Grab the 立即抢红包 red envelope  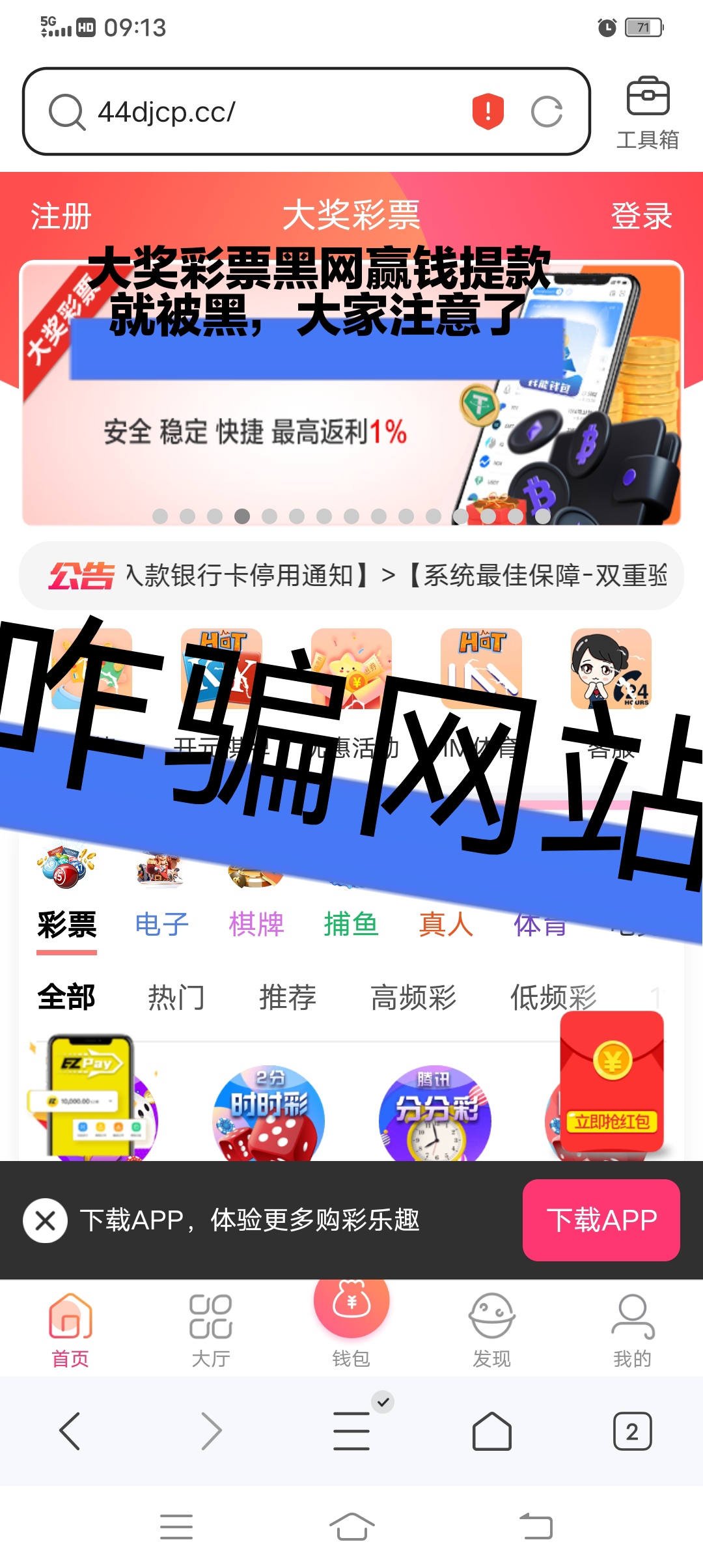(612, 1081)
